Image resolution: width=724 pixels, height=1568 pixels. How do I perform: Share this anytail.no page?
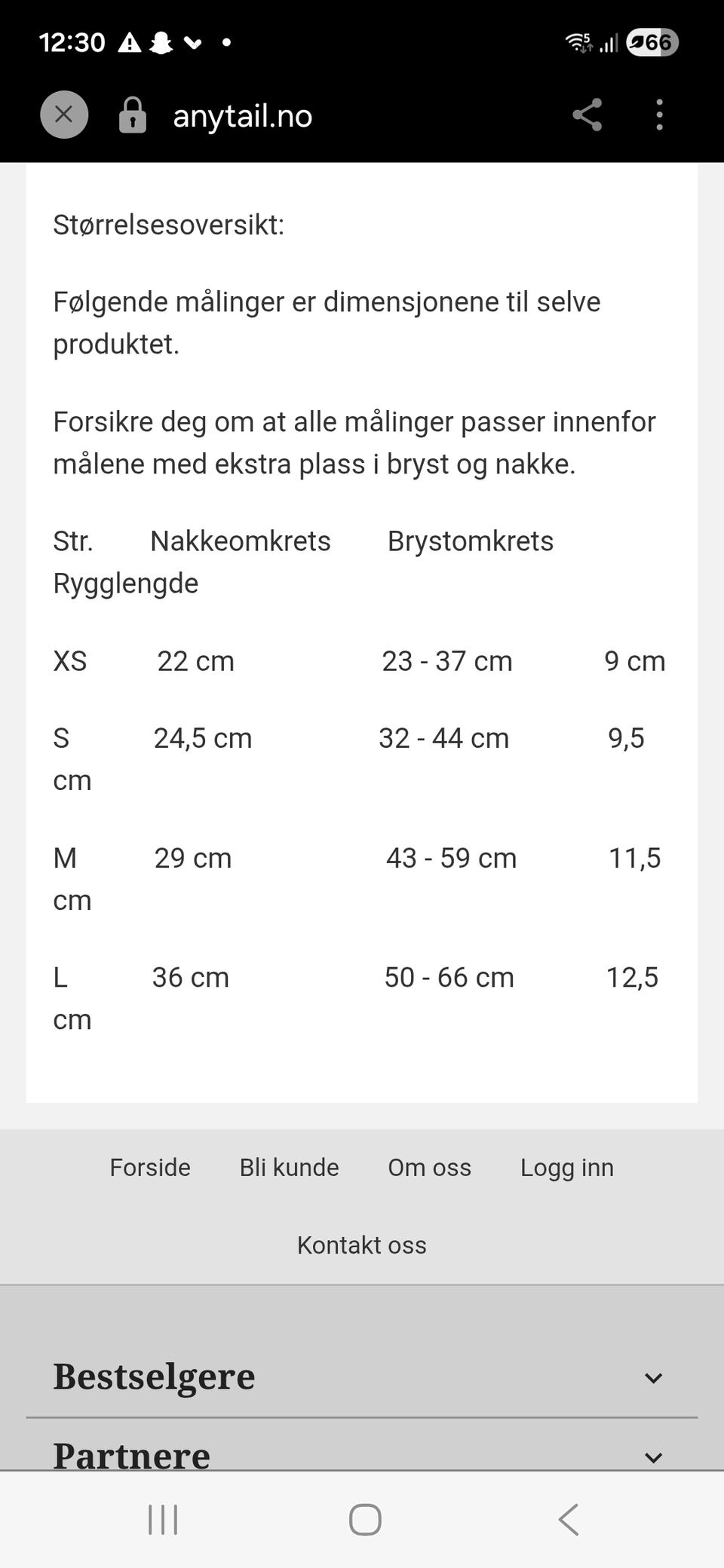pos(587,115)
